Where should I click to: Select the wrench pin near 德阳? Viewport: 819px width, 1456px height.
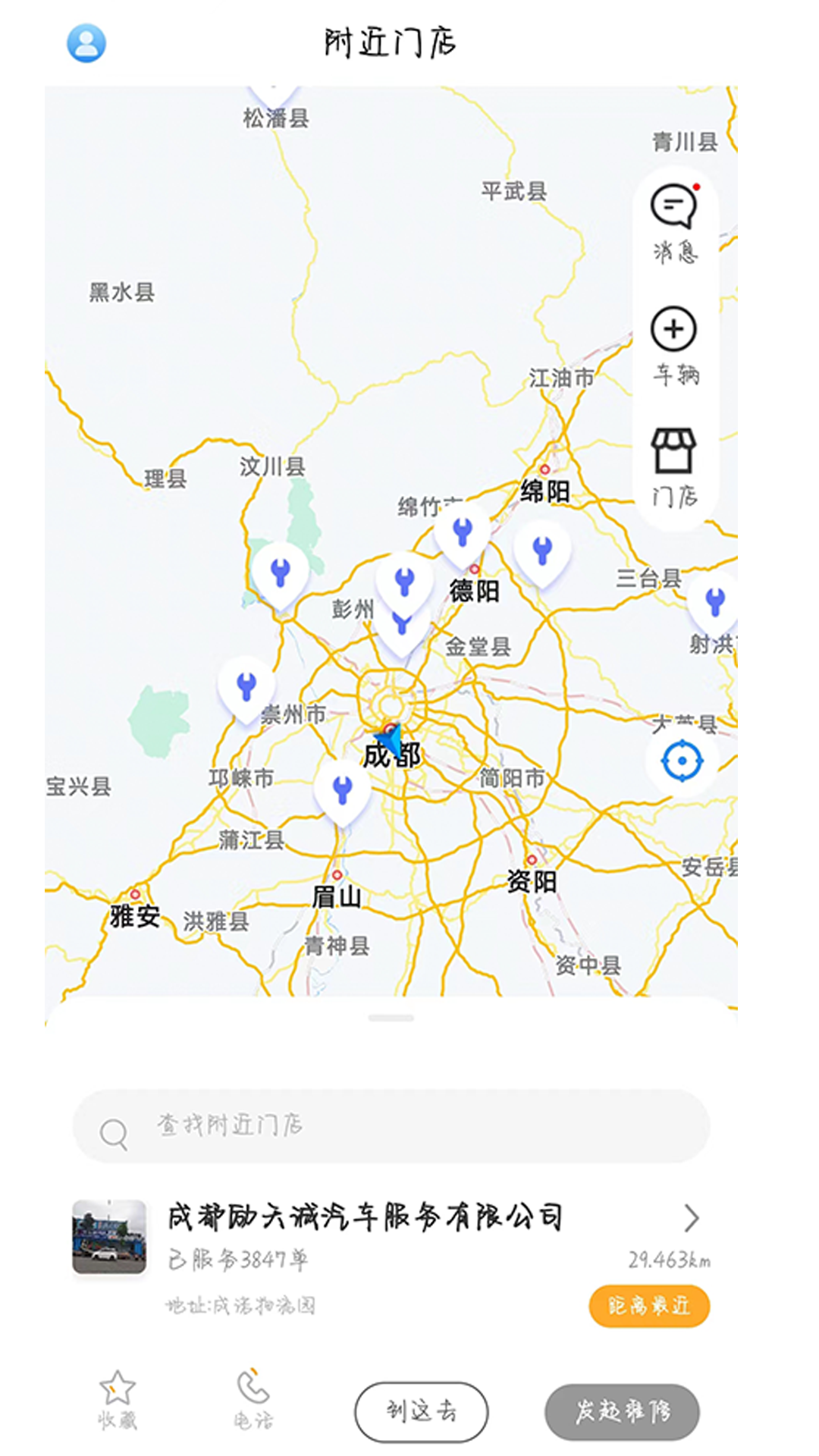pos(462,533)
